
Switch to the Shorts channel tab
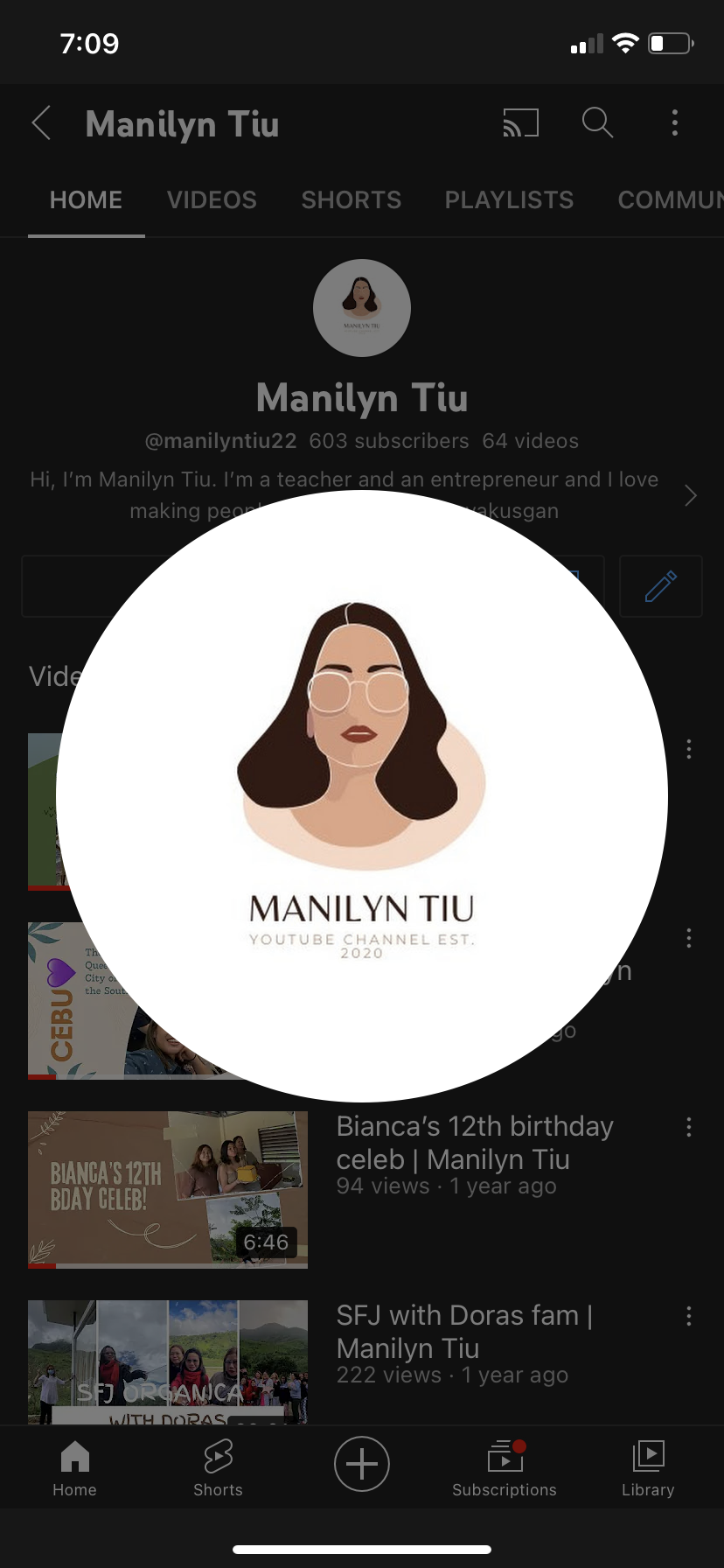tap(351, 200)
